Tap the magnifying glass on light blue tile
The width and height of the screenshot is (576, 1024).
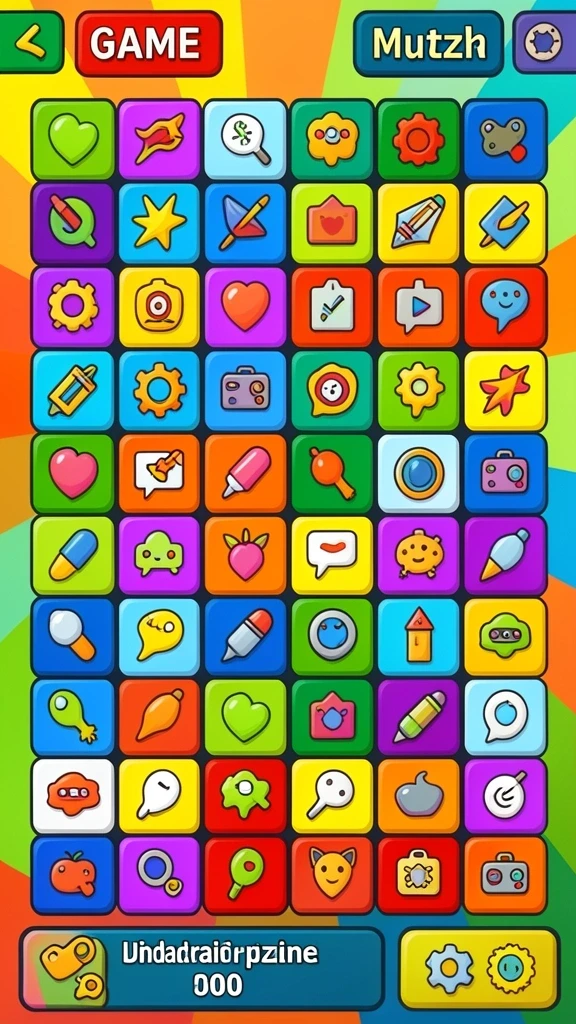point(246,139)
